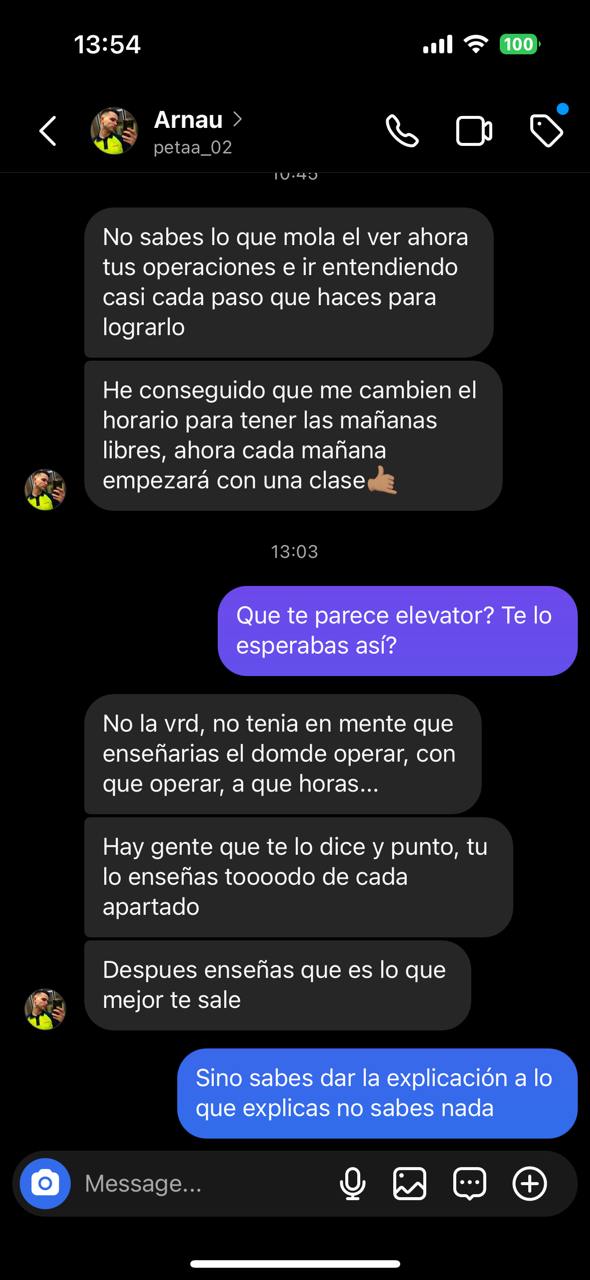Image resolution: width=590 pixels, height=1280 pixels.
Task: Tap the plus icon for more options
Action: (529, 1184)
